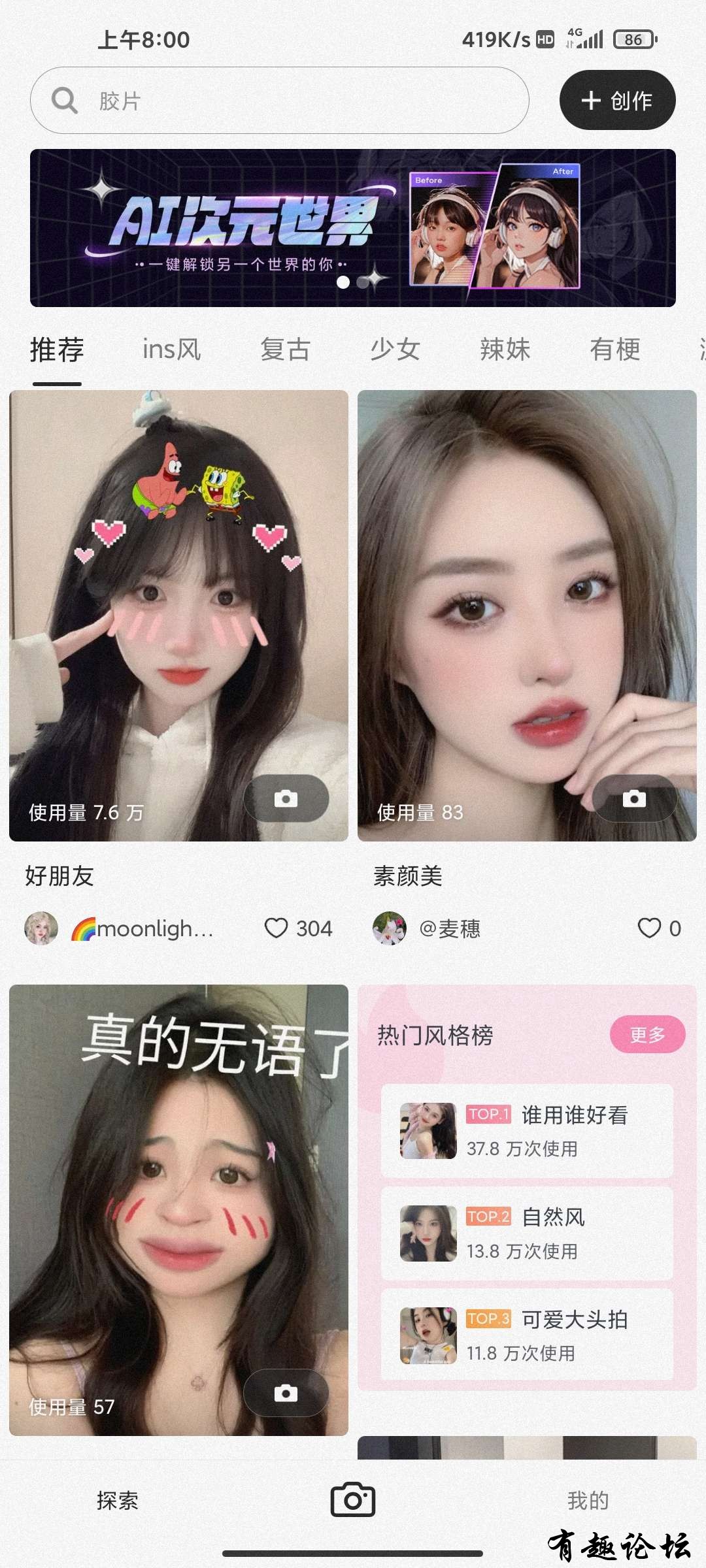Screen dimensions: 706x1568
Task: Open TOP.3 可爱大头拍 style
Action: tap(527, 1335)
